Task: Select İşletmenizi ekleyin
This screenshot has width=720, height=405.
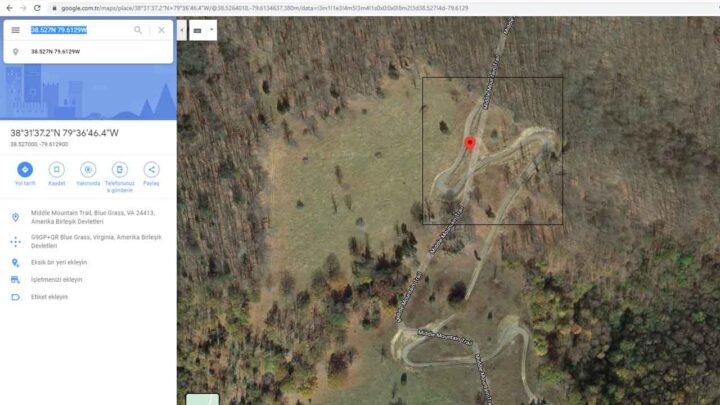Action: pos(57,279)
